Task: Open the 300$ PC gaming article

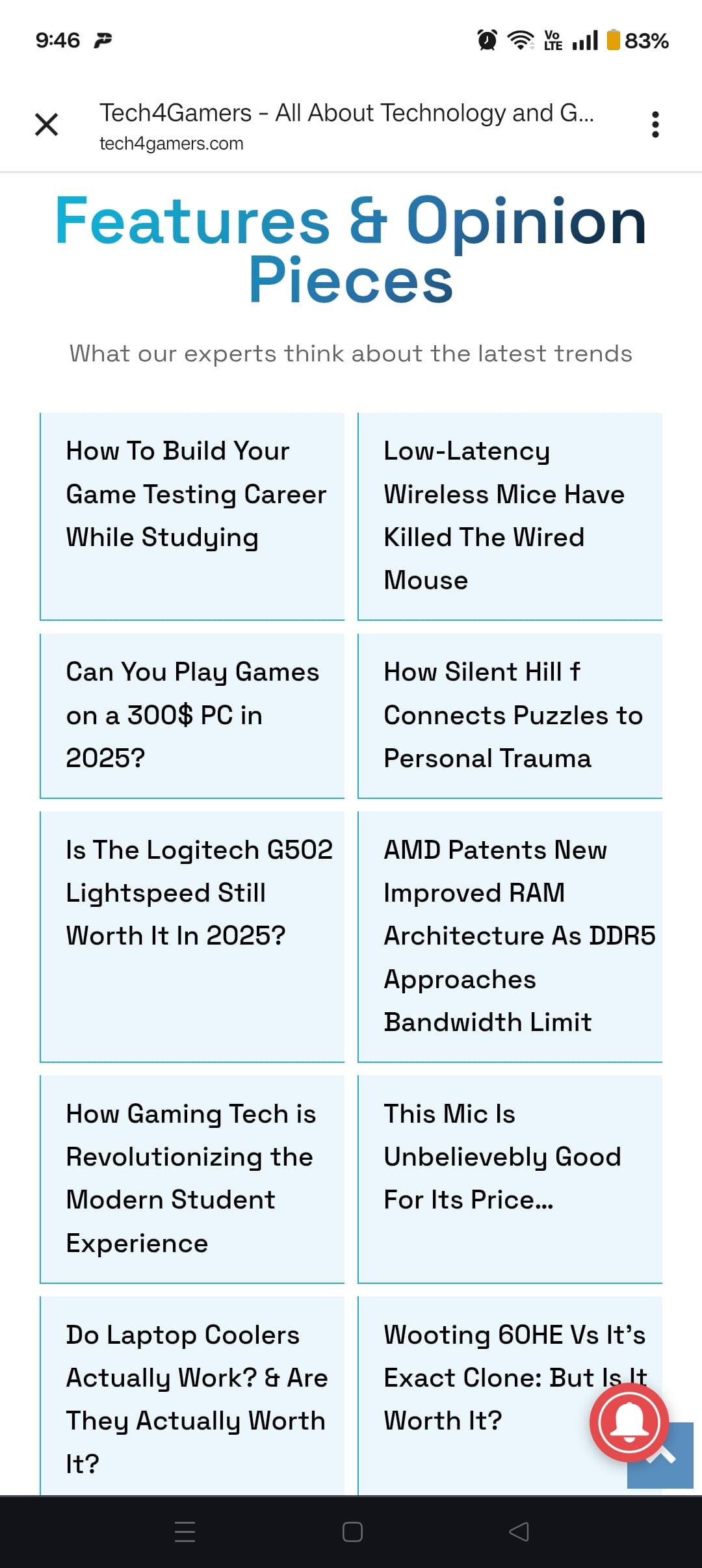Action: 192,715
